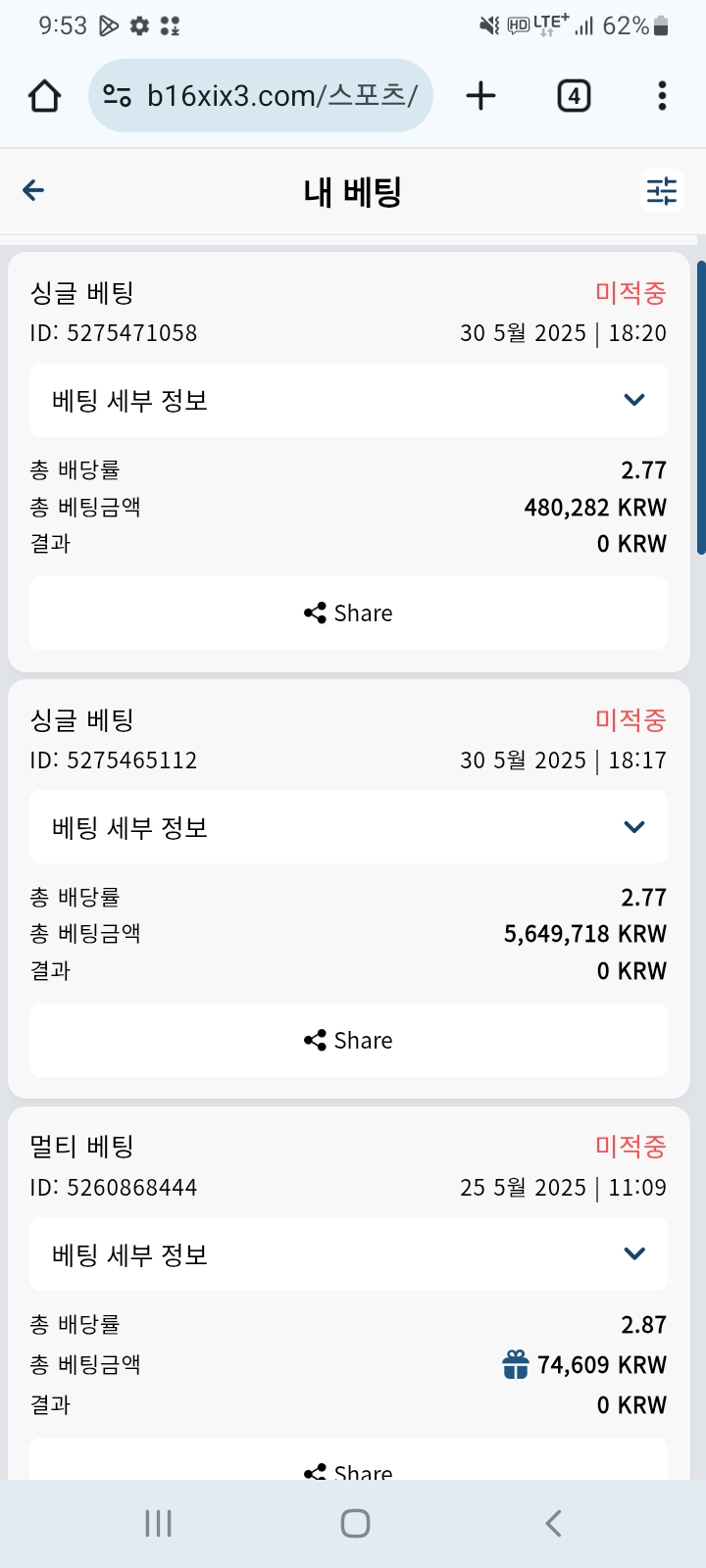Image resolution: width=706 pixels, height=1568 pixels.
Task: Share the bet with ID 5275471058
Action: click(x=348, y=612)
